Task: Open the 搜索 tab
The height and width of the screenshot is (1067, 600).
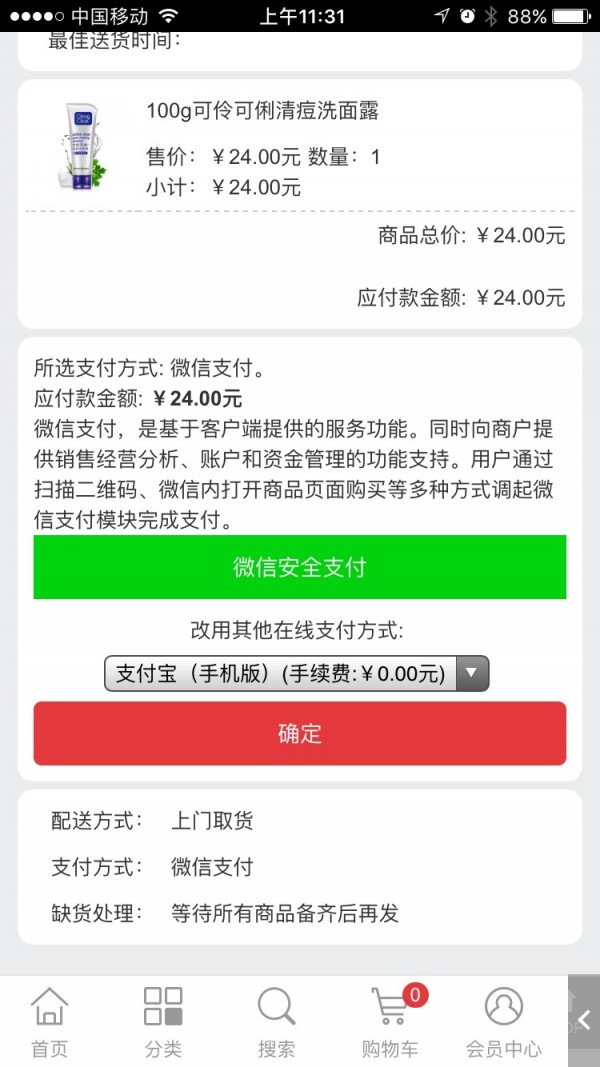Action: 277,1021
